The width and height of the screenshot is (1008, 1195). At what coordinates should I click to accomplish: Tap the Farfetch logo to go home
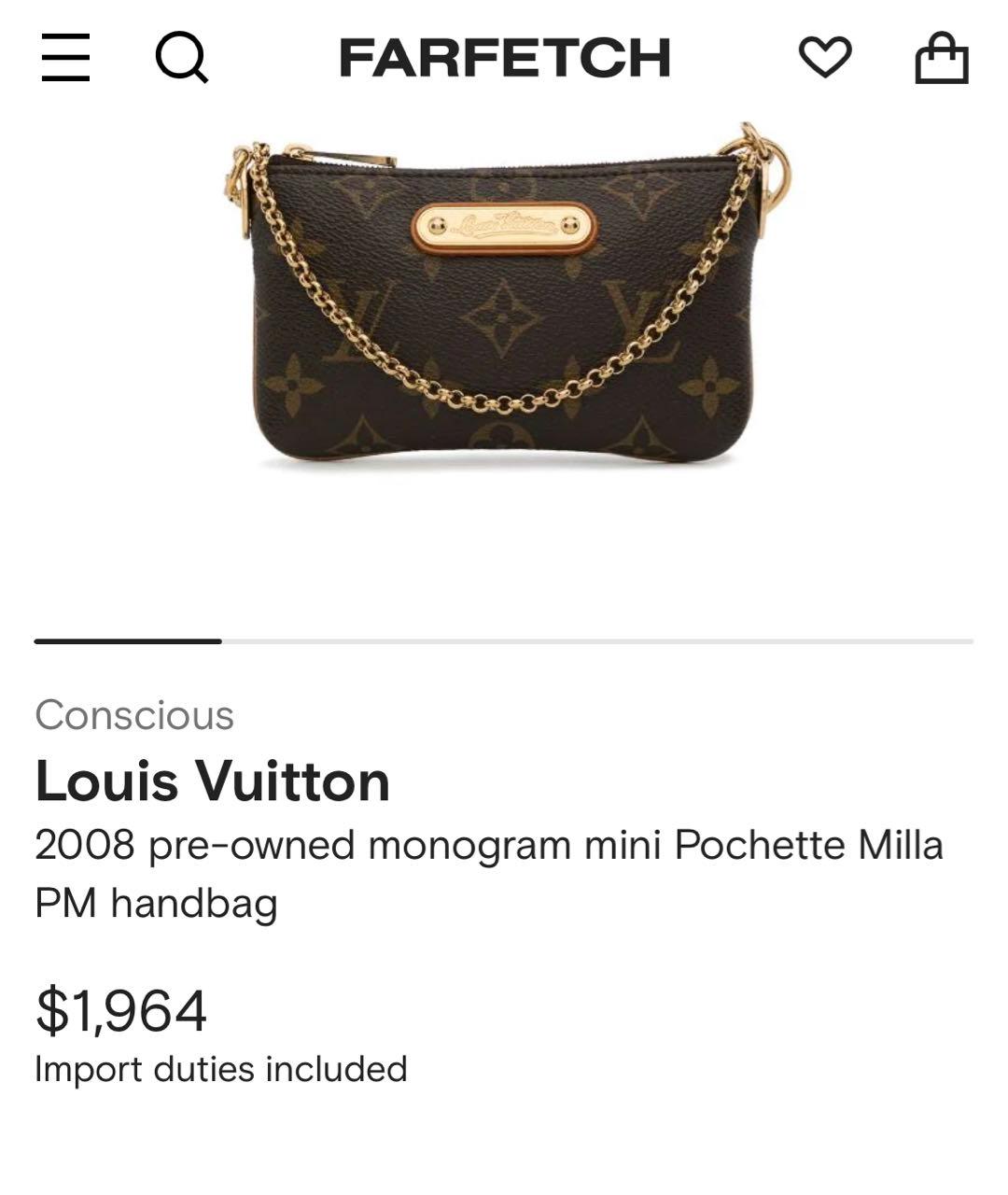point(504,58)
